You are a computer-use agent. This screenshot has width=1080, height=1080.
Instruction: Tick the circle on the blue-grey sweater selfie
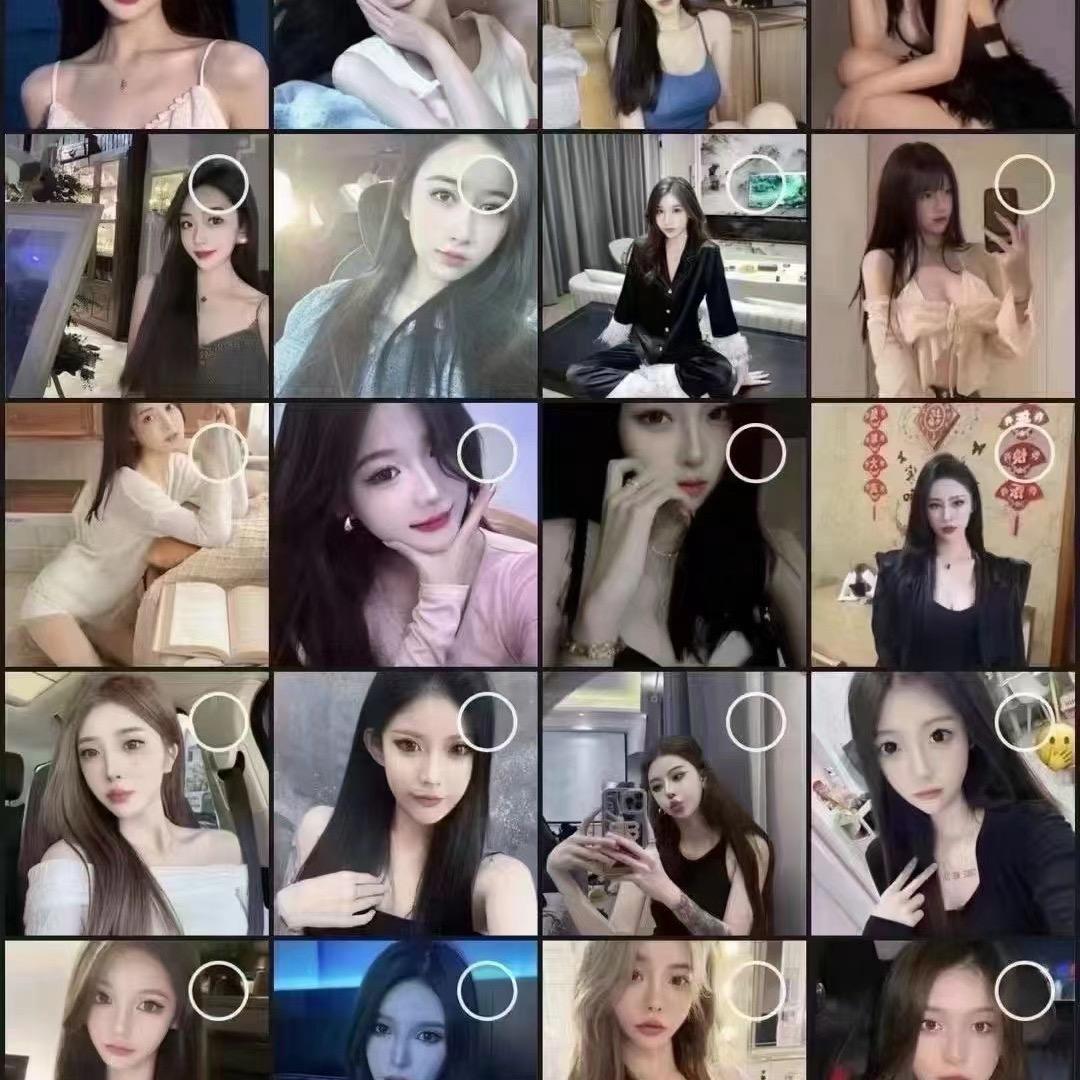click(487, 185)
